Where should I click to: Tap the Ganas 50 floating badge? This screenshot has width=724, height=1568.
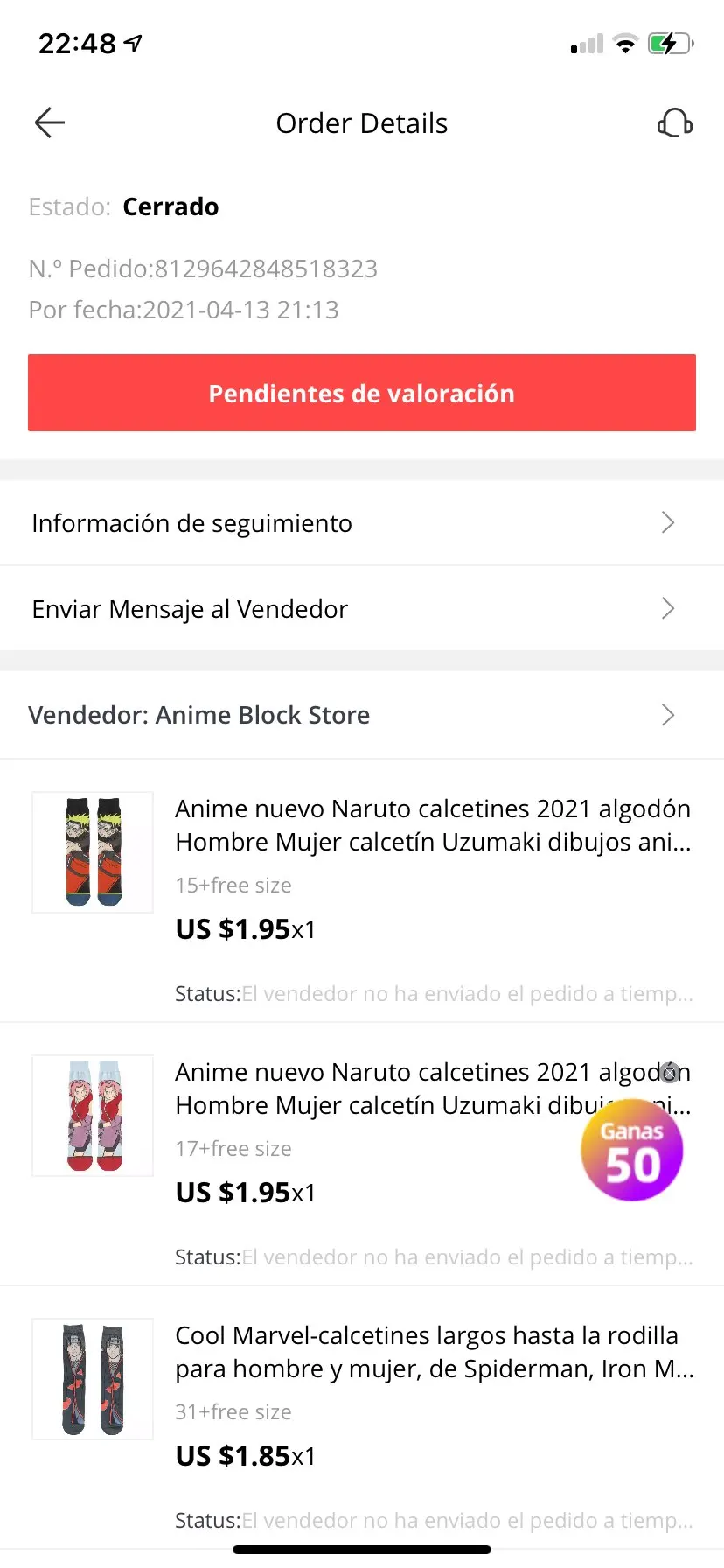(x=631, y=1152)
